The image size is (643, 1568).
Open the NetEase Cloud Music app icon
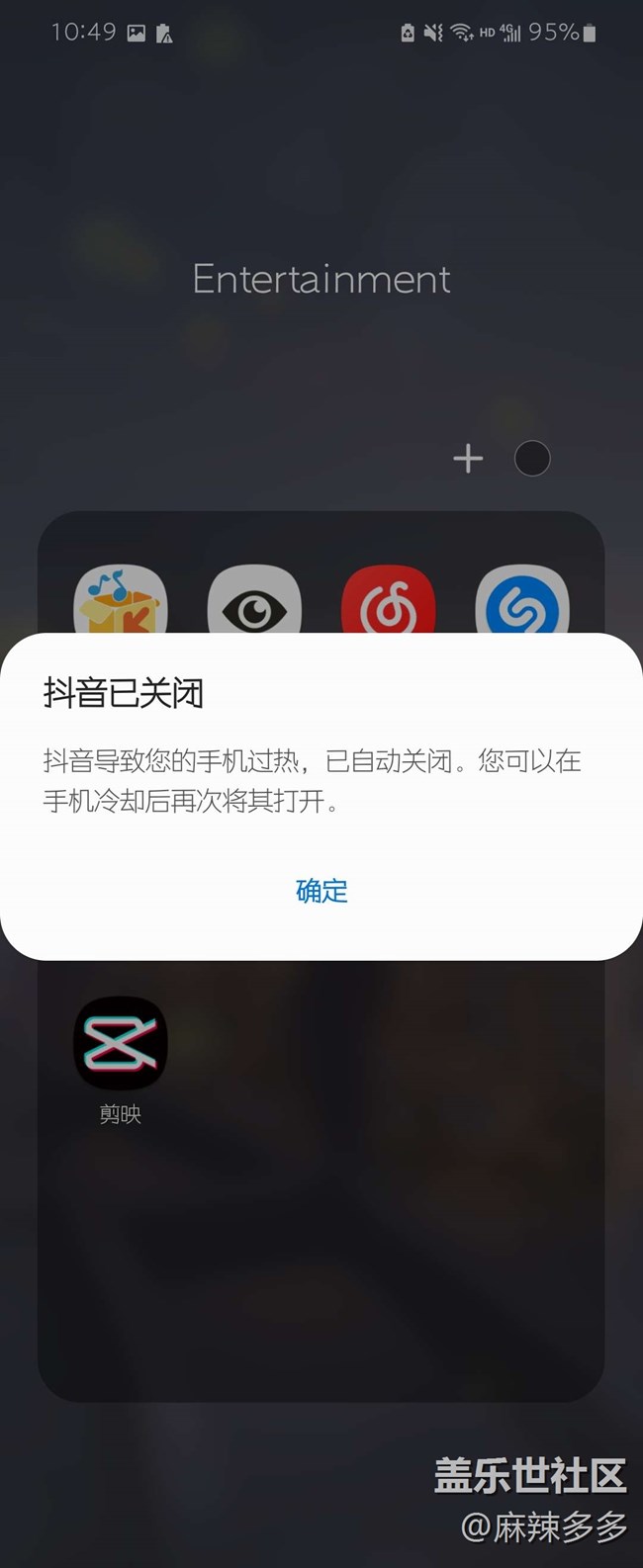[x=388, y=602]
